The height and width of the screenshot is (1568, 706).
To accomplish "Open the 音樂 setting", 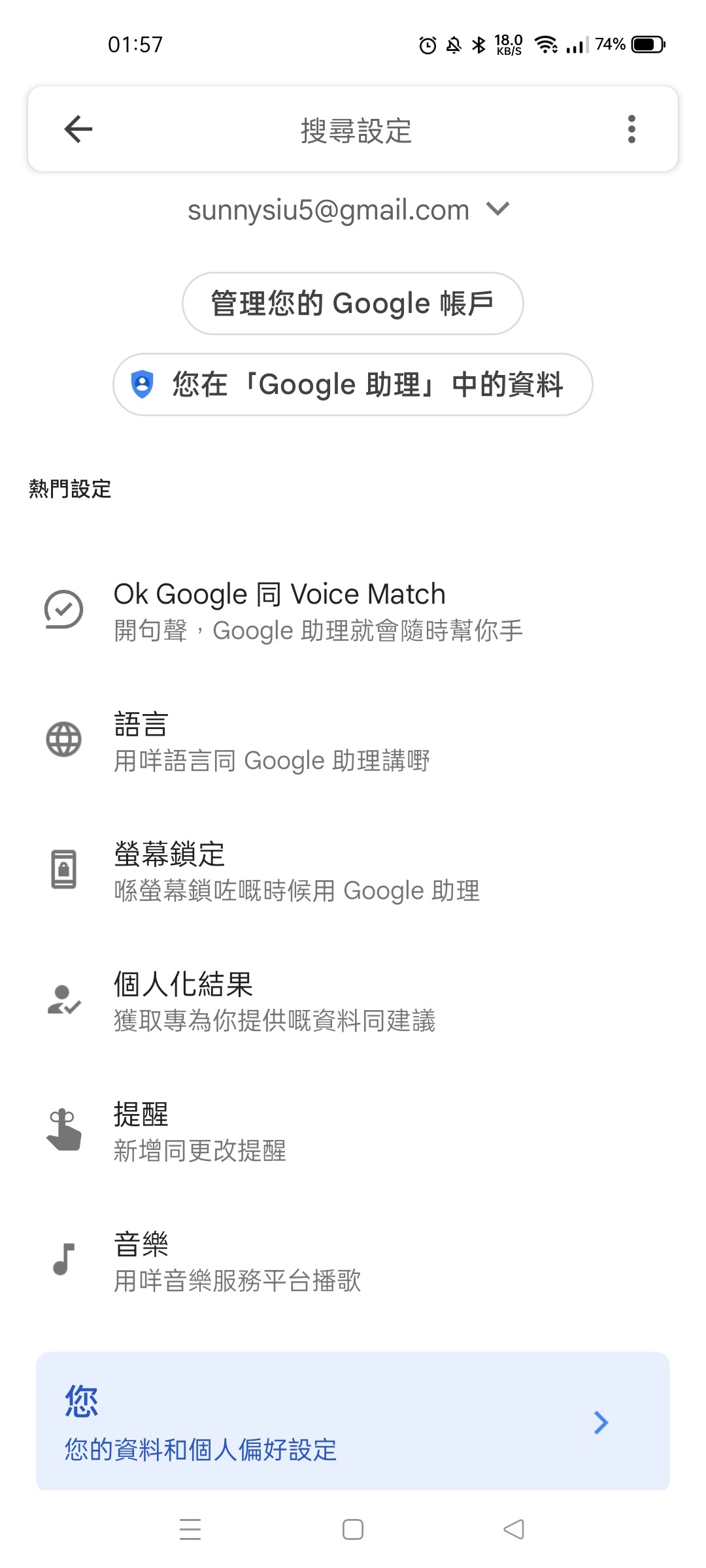I will coord(353,1260).
